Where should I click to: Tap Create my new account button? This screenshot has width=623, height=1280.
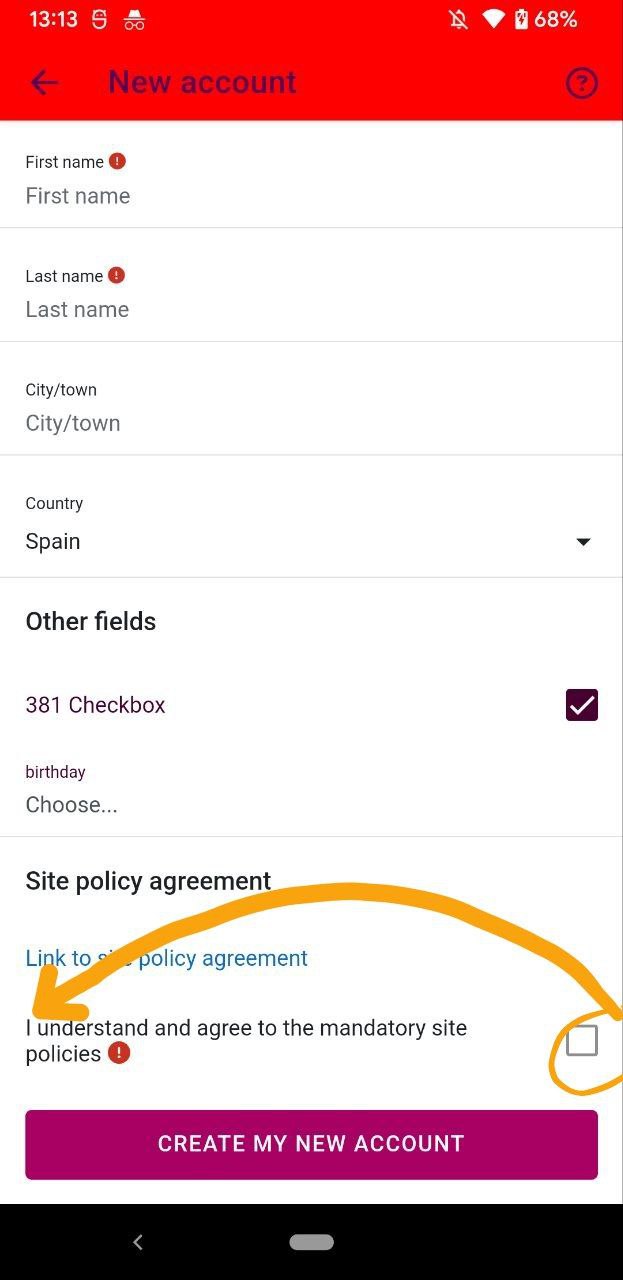point(311,1144)
